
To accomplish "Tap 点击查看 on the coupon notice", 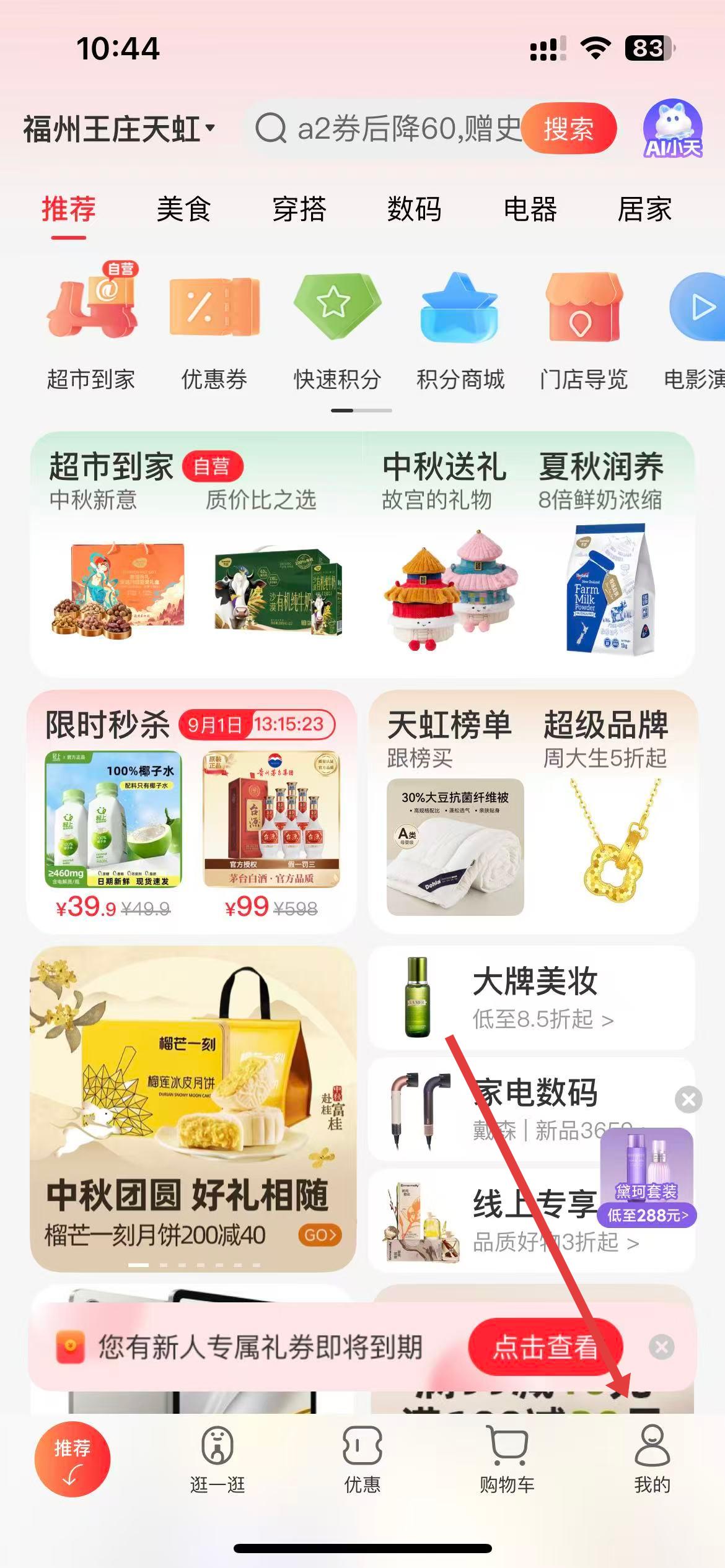I will click(545, 1347).
